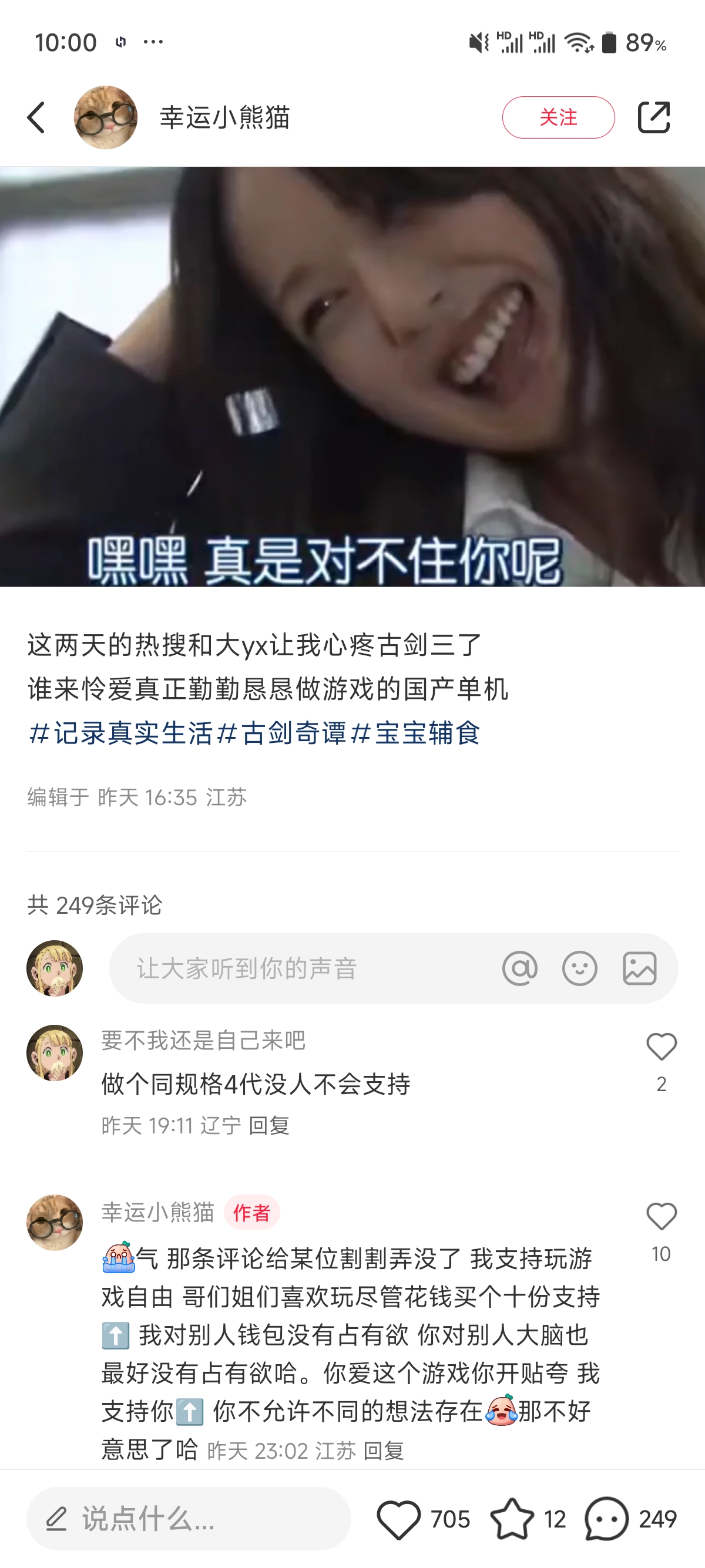Follow the author with 关注 button

[x=558, y=117]
